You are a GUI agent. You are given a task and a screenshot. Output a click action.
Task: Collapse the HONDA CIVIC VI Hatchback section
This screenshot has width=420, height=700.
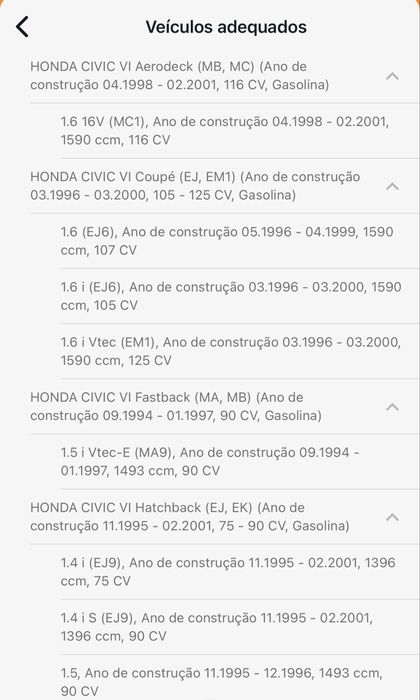(392, 517)
